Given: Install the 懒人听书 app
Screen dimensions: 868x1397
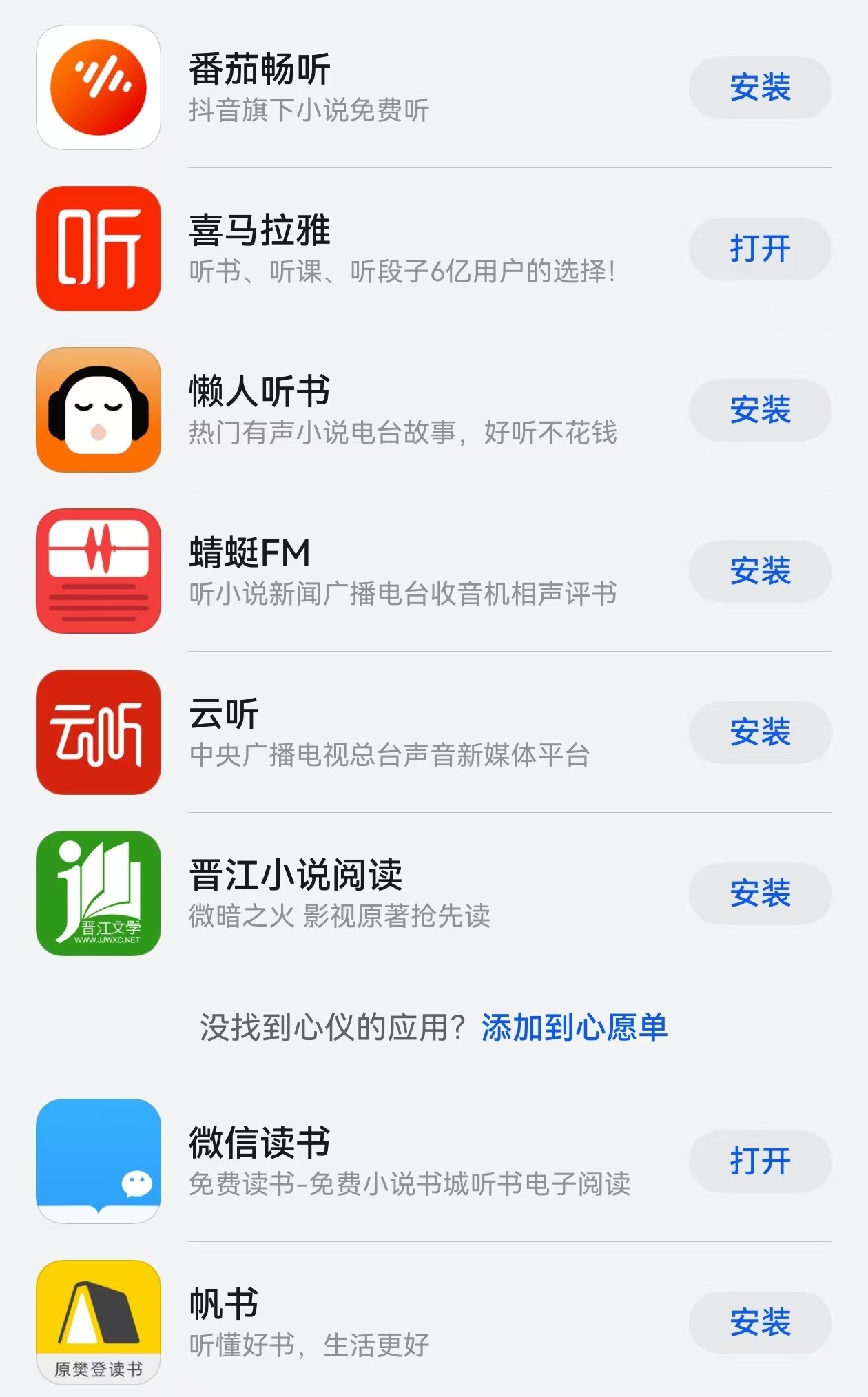Looking at the screenshot, I should 760,411.
